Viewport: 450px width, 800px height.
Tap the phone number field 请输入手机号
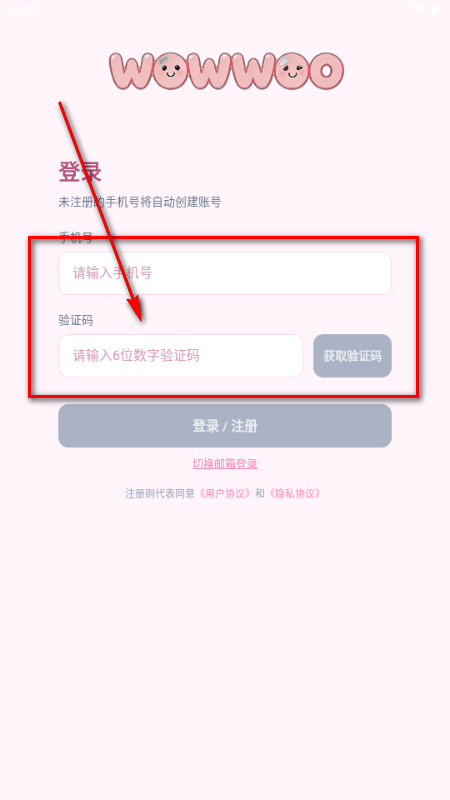[x=225, y=273]
